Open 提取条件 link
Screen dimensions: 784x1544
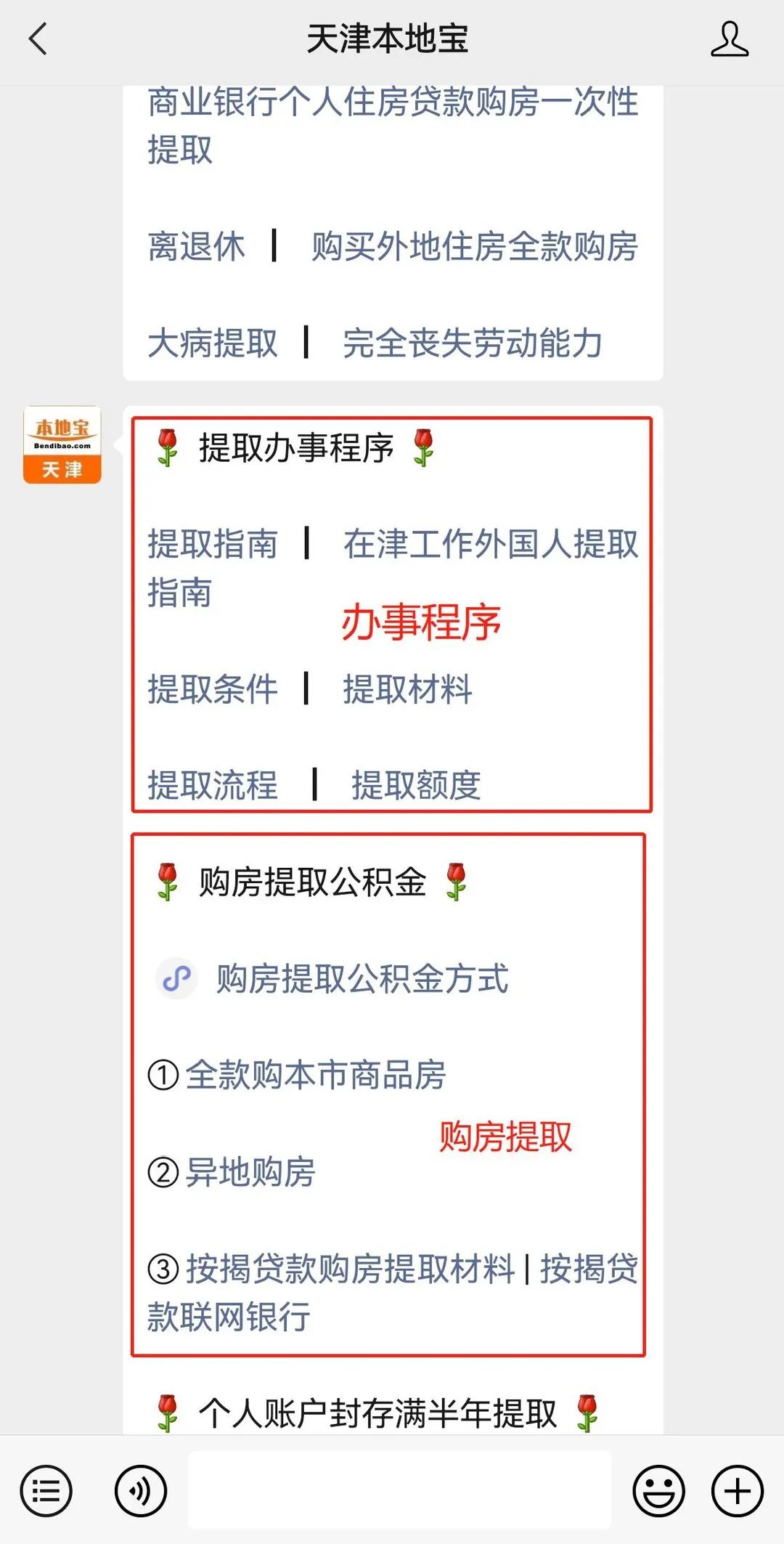212,689
